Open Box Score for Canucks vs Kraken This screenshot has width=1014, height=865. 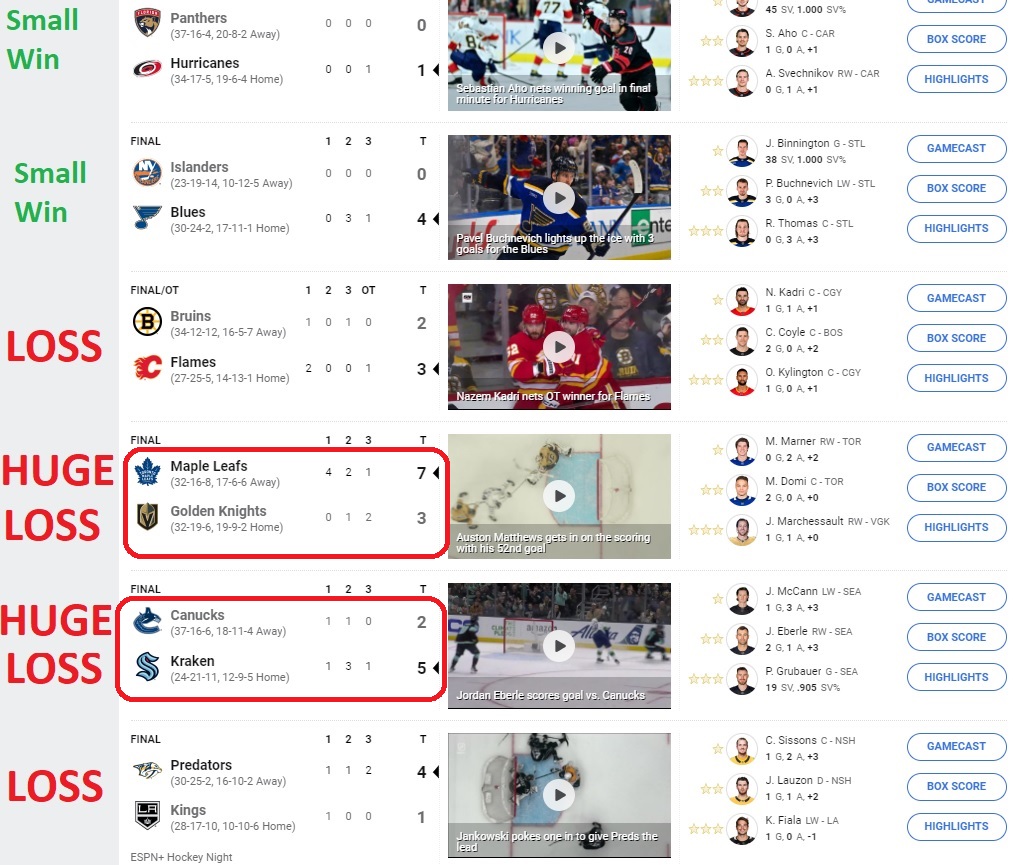956,637
